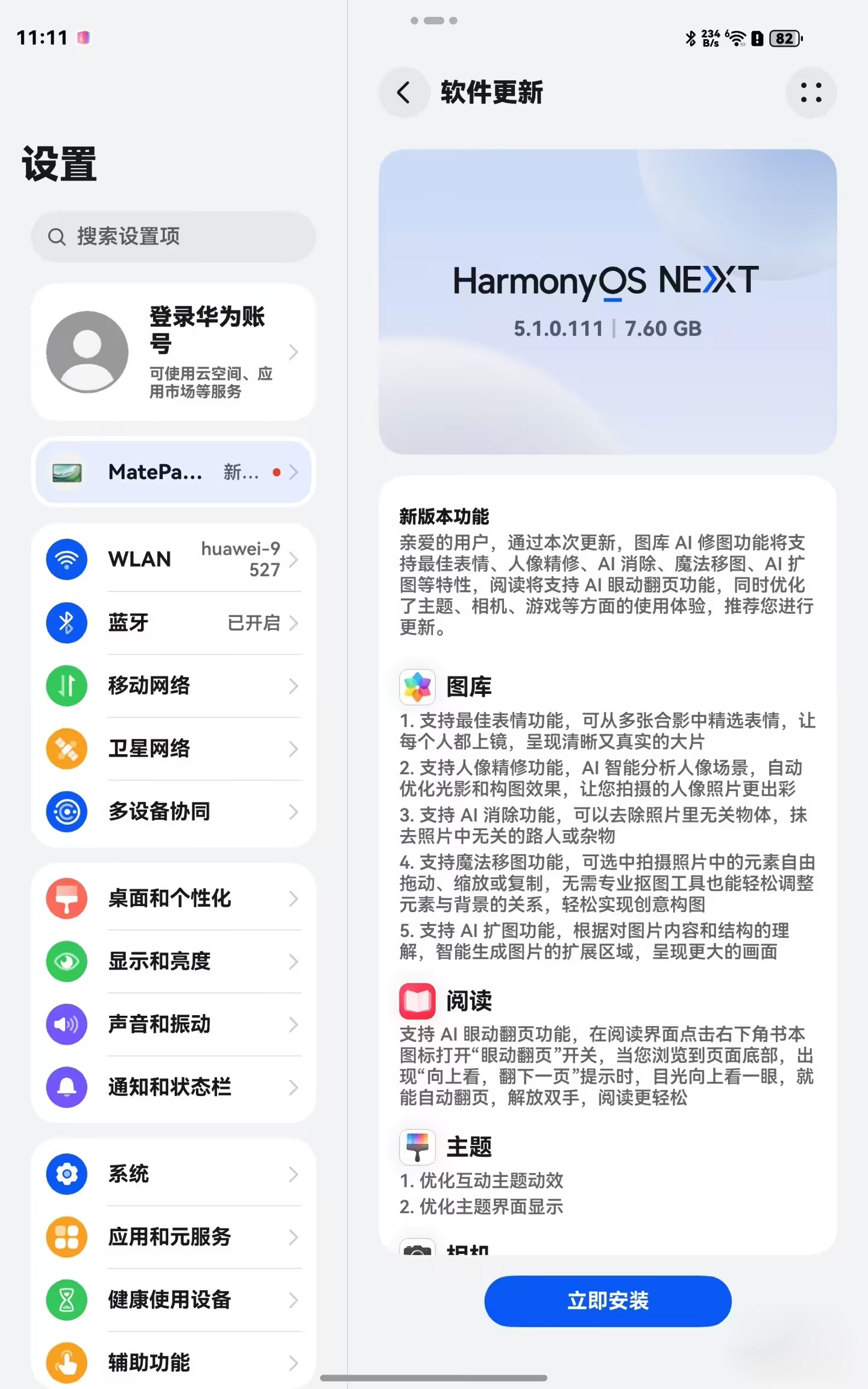The width and height of the screenshot is (868, 1389).
Task: Open 显示和亮度 settings
Action: (174, 962)
